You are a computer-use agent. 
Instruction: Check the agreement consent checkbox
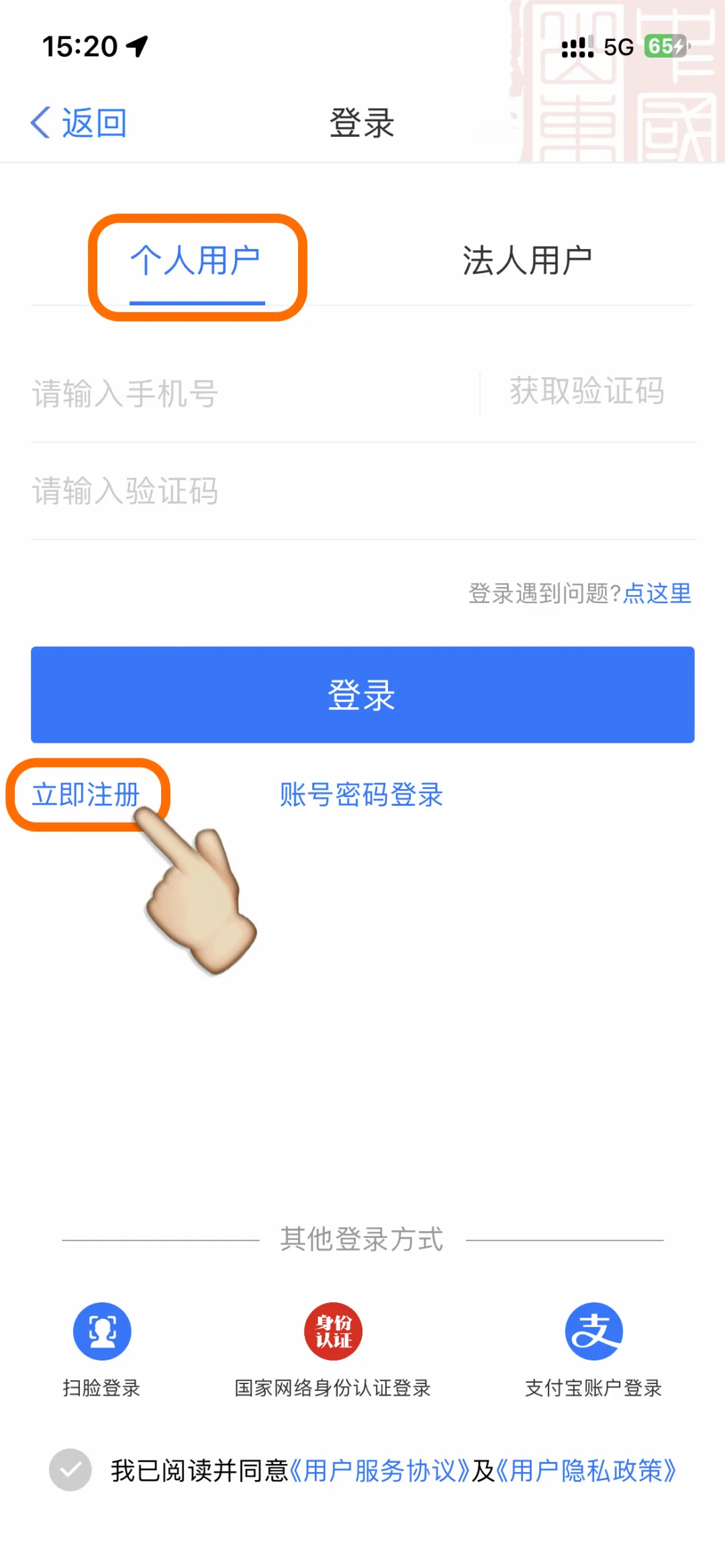pos(70,1470)
